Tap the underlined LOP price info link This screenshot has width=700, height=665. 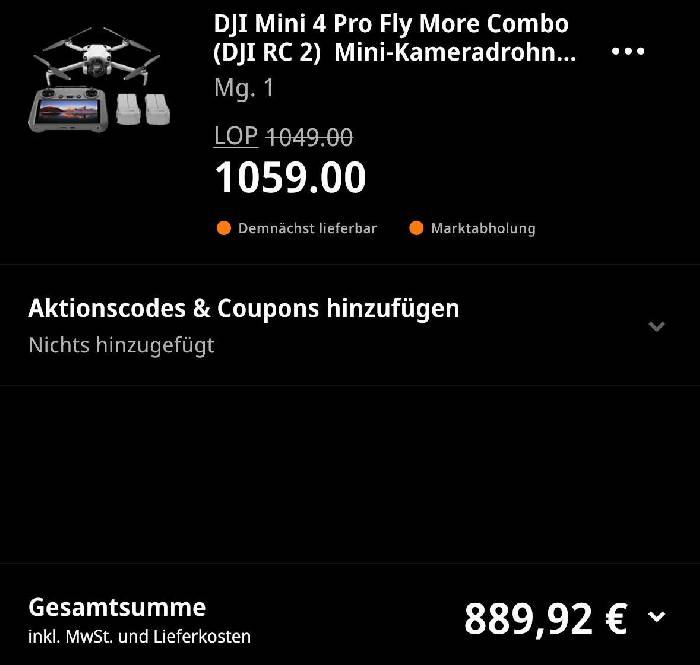tap(236, 136)
